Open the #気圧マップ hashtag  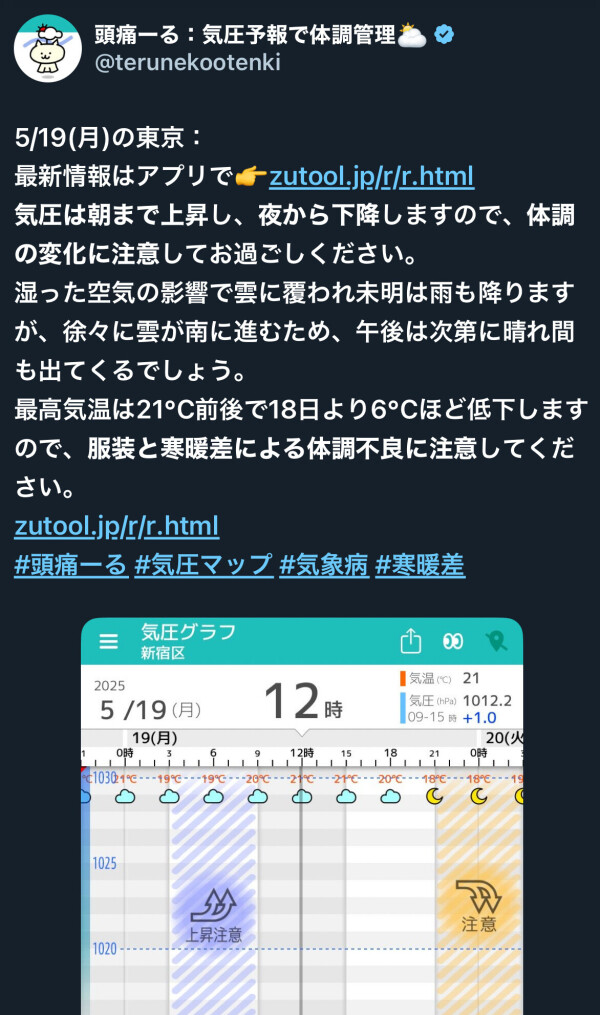203,564
